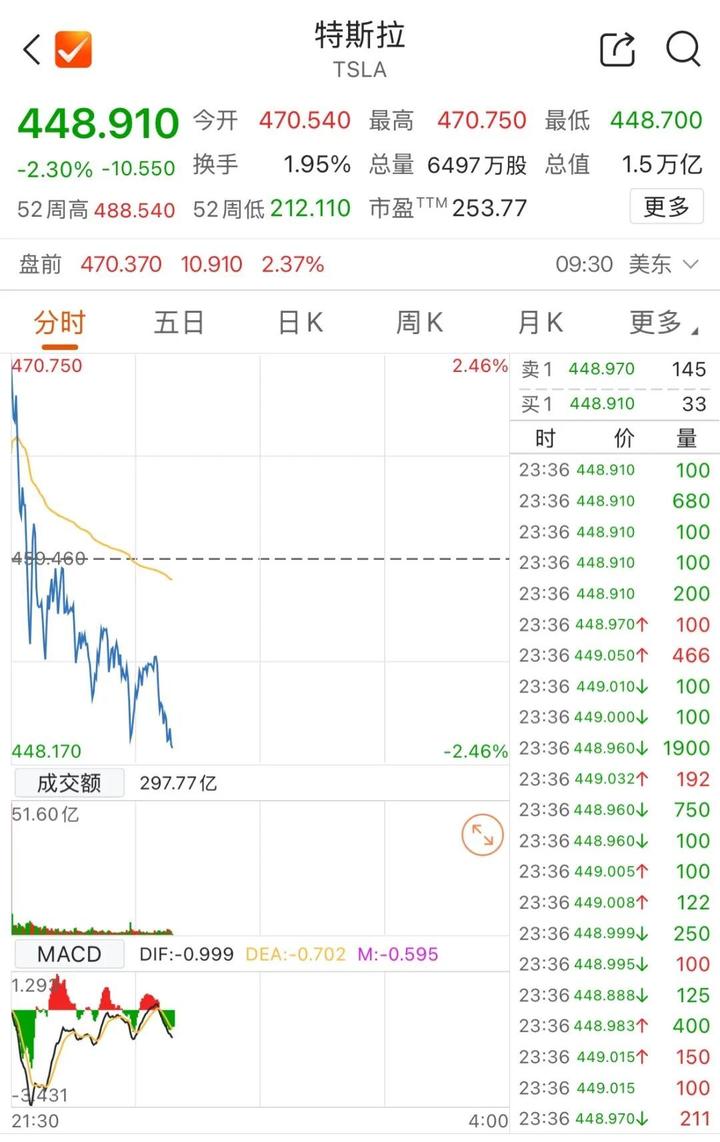The height and width of the screenshot is (1142, 720).
Task: Share the TSLA stock page
Action: (x=617, y=49)
